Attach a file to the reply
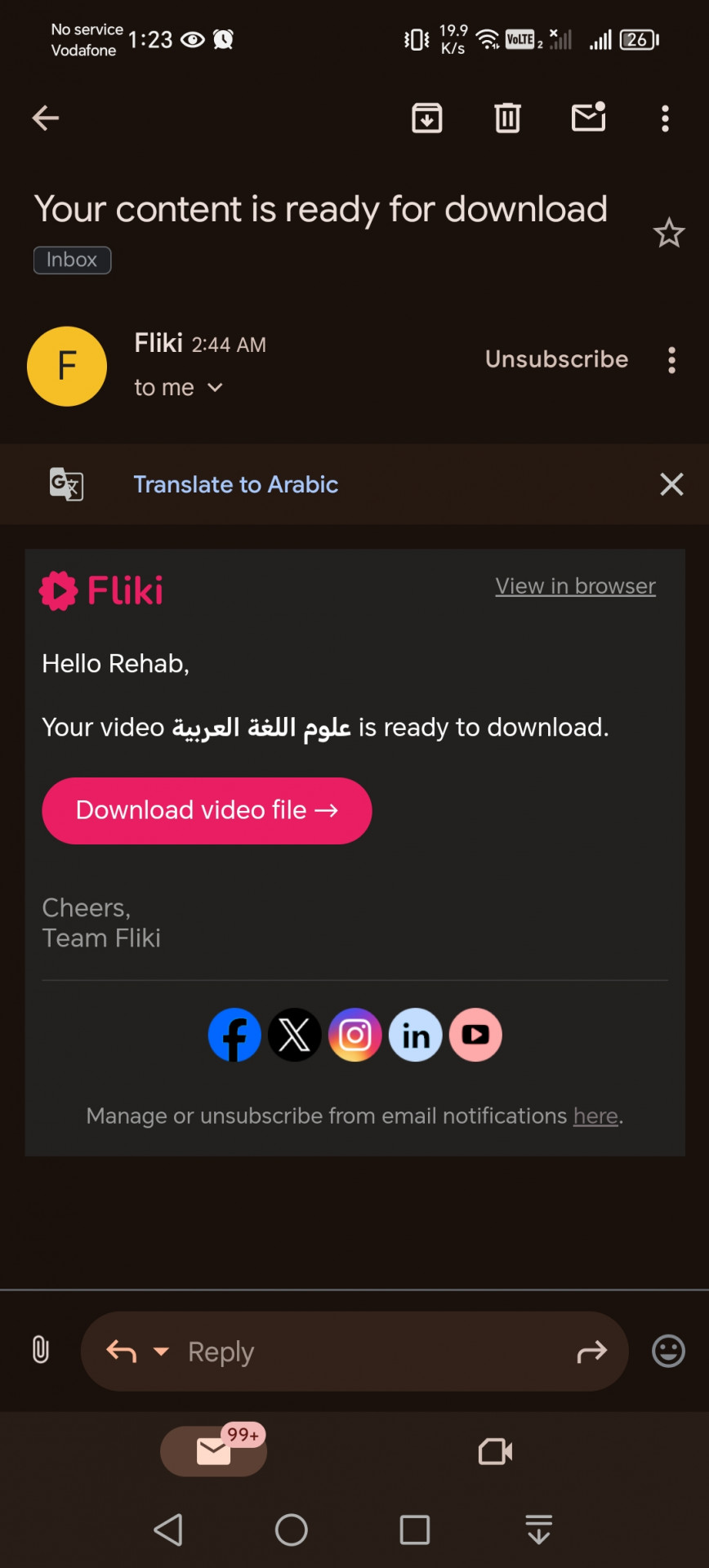Image resolution: width=709 pixels, height=1568 pixels. 40,1351
